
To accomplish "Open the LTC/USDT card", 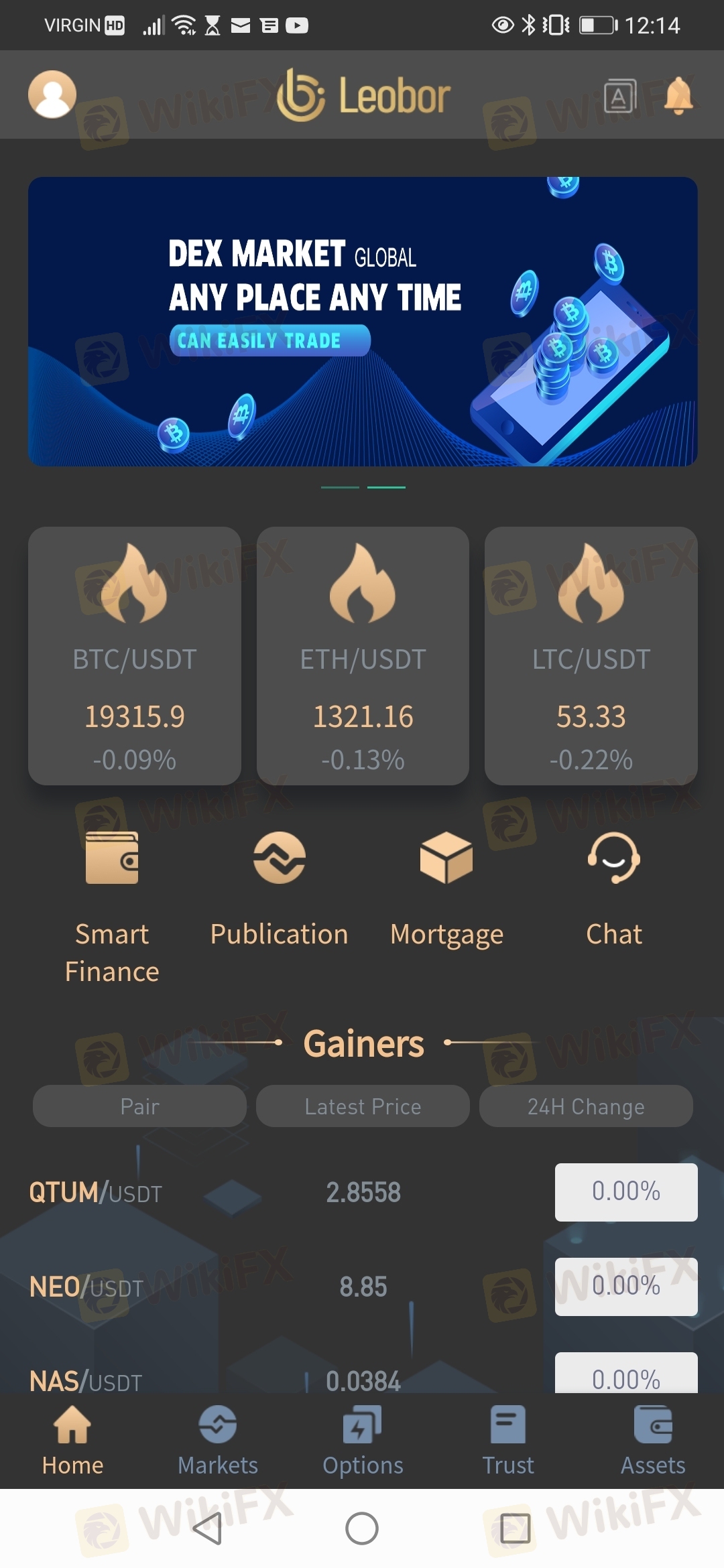I will click(591, 656).
